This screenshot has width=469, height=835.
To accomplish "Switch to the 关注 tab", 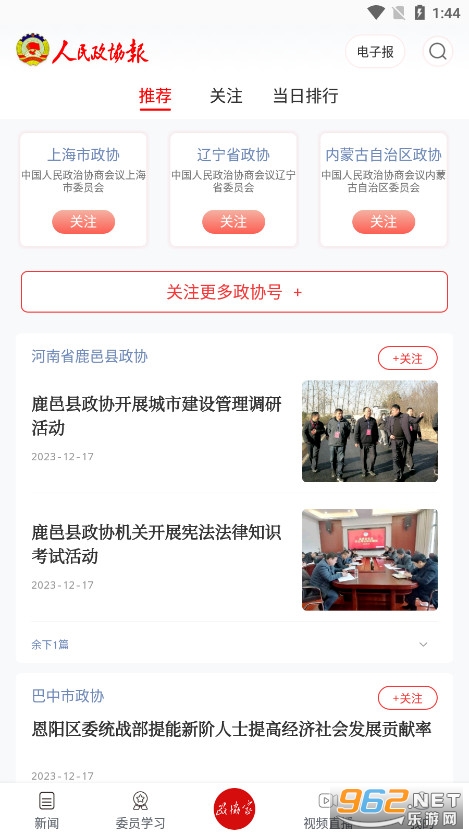I will pos(226,96).
